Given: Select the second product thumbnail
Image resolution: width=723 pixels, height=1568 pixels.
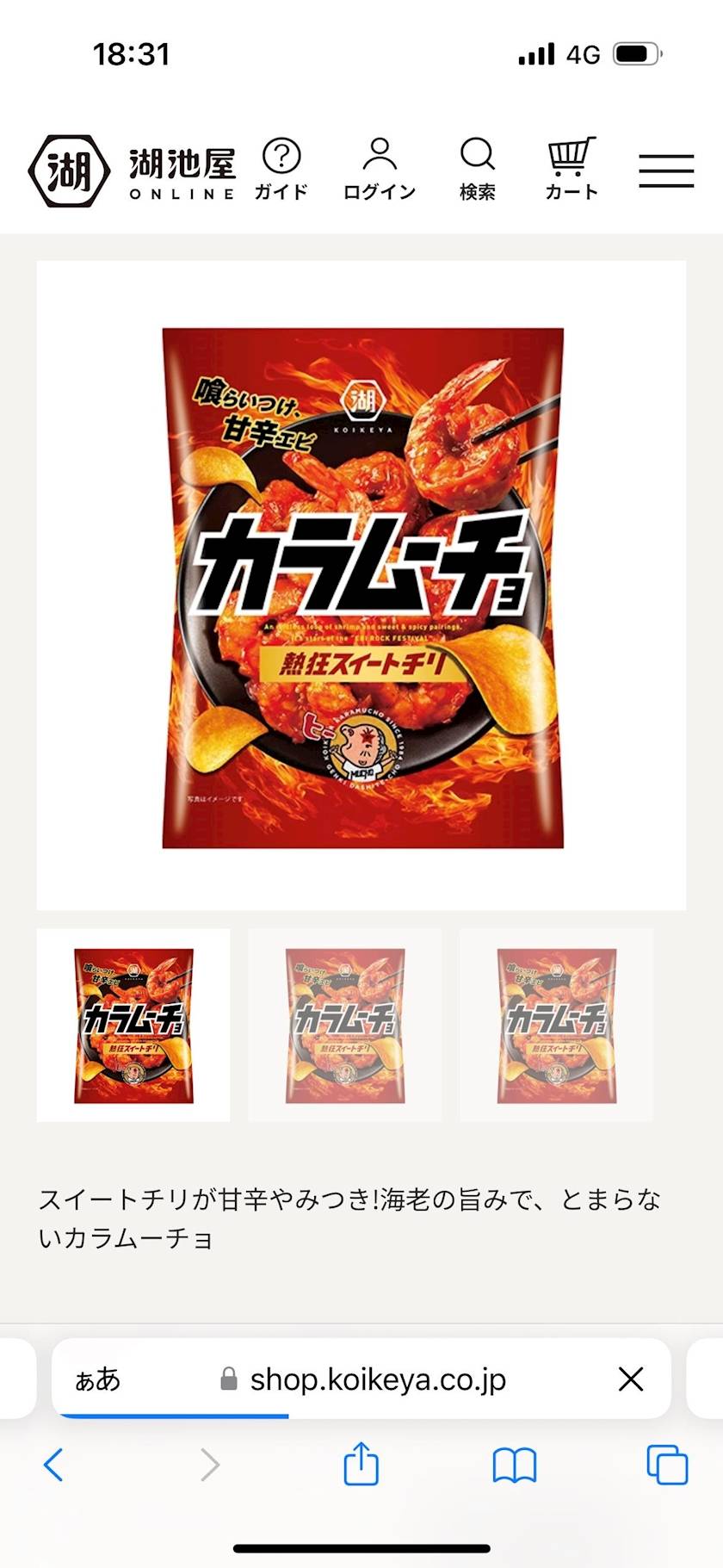Looking at the screenshot, I should pyautogui.click(x=344, y=1025).
